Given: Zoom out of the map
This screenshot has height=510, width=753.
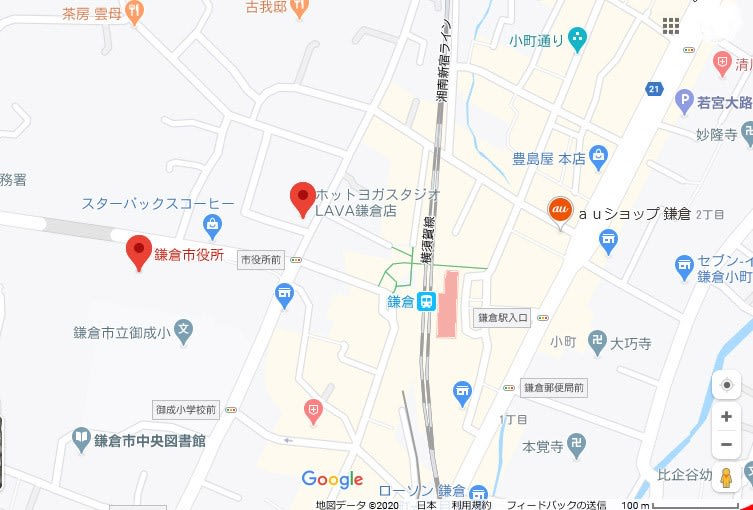Looking at the screenshot, I should (x=726, y=444).
